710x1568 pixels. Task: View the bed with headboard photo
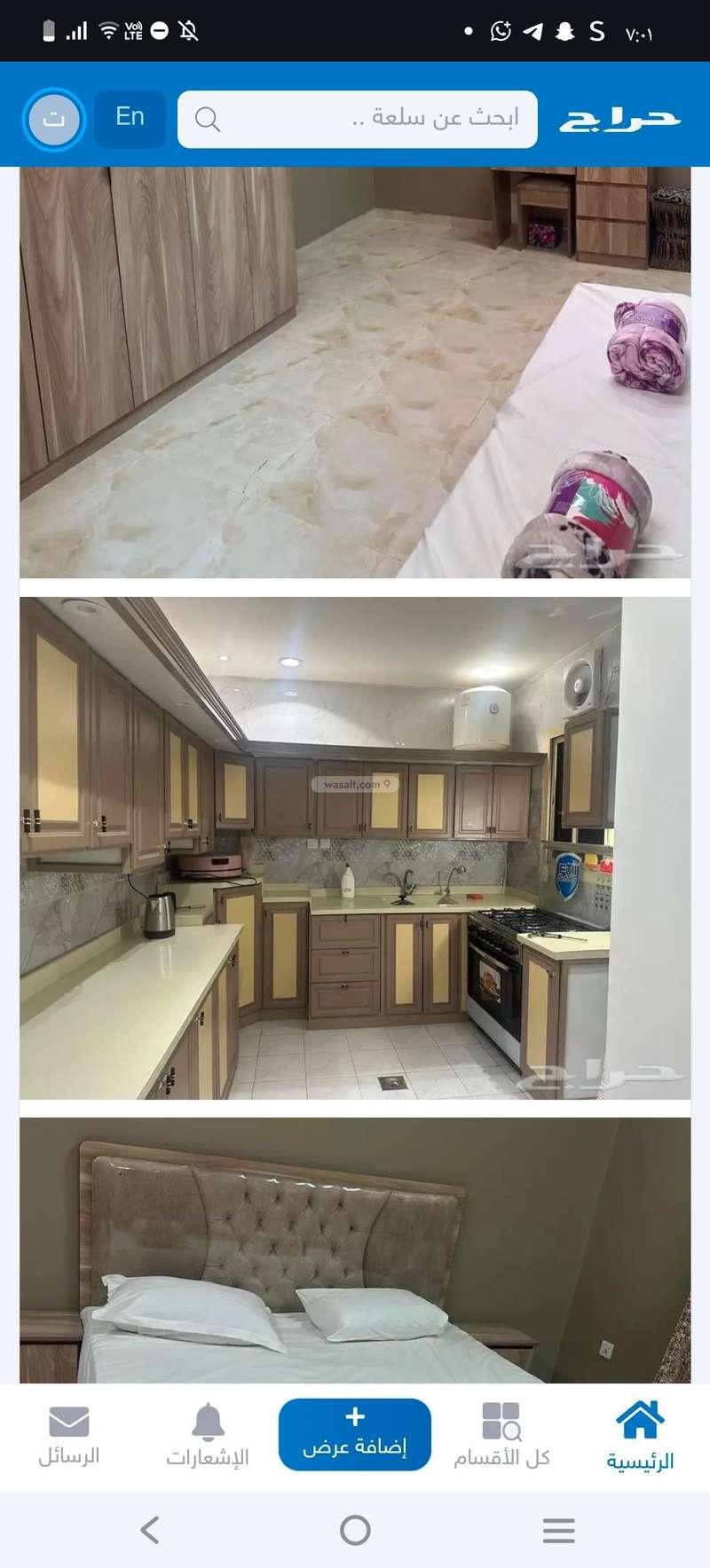pos(355,1250)
